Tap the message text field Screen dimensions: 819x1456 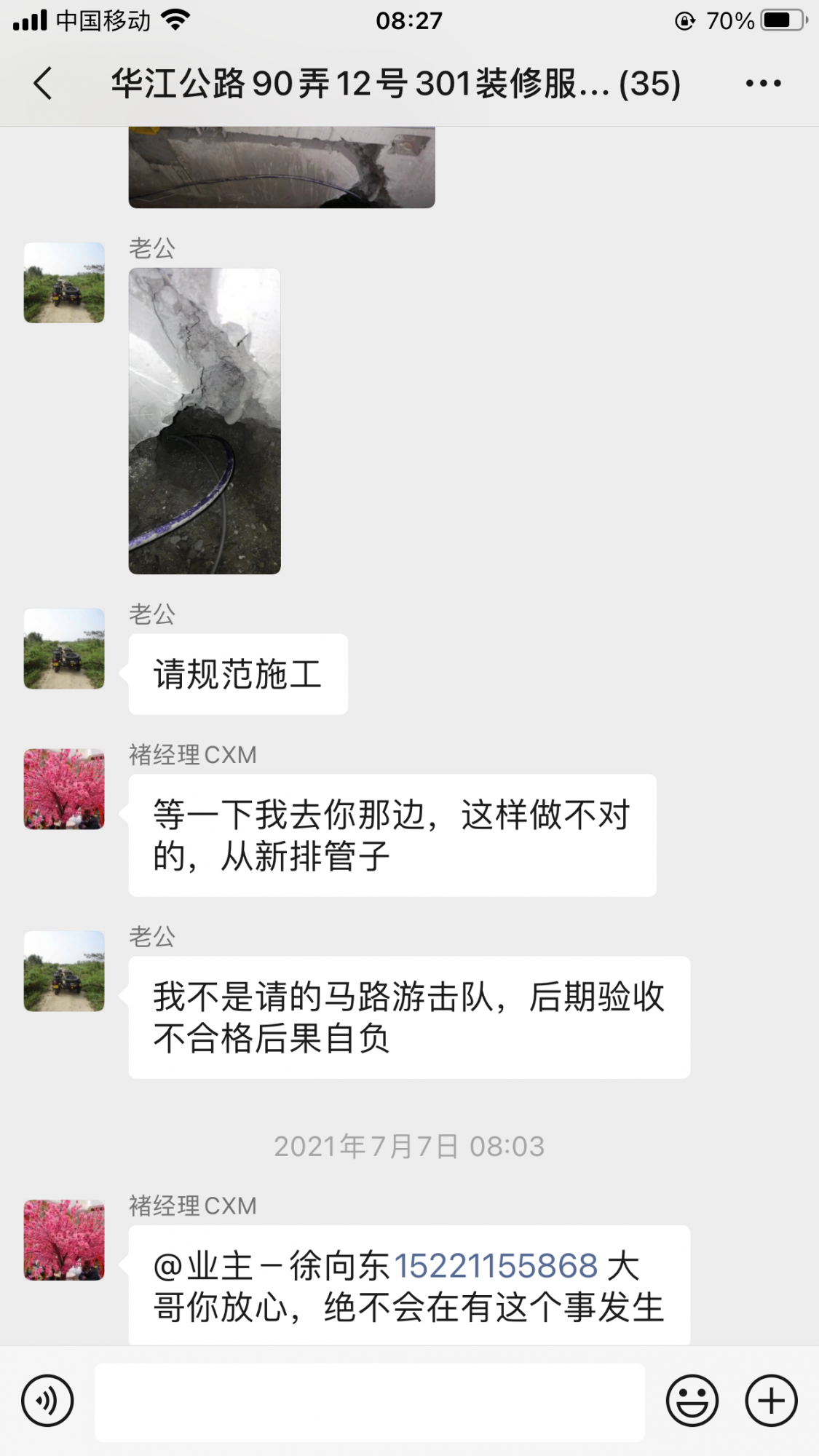click(x=370, y=1402)
